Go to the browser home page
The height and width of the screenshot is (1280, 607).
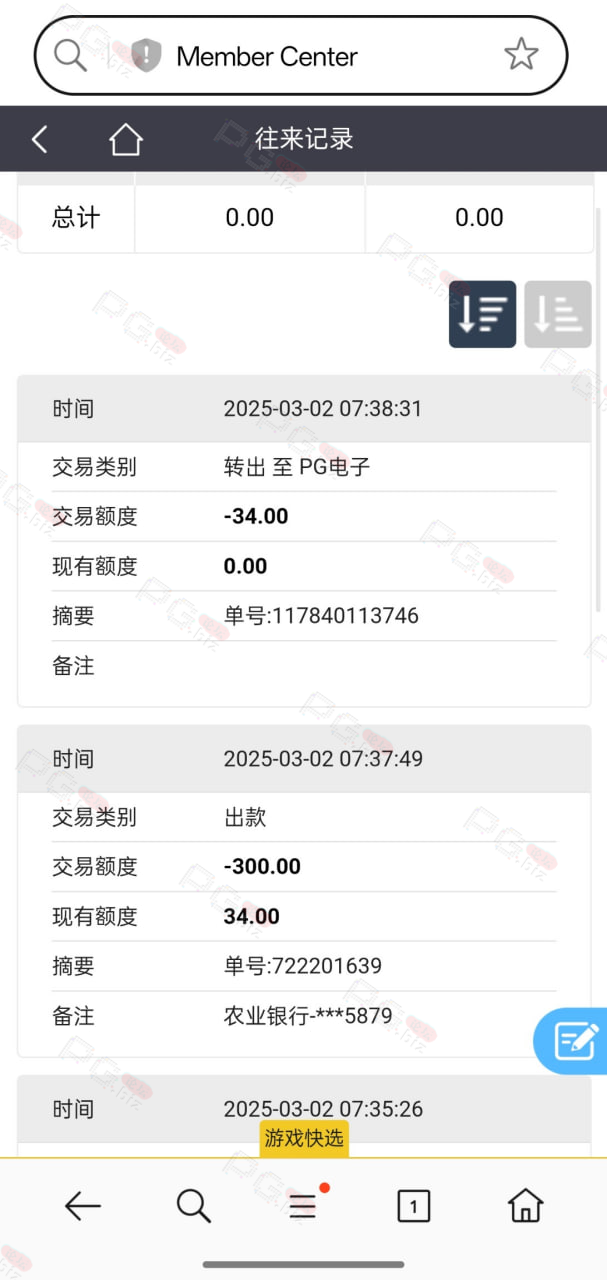[x=525, y=1206]
